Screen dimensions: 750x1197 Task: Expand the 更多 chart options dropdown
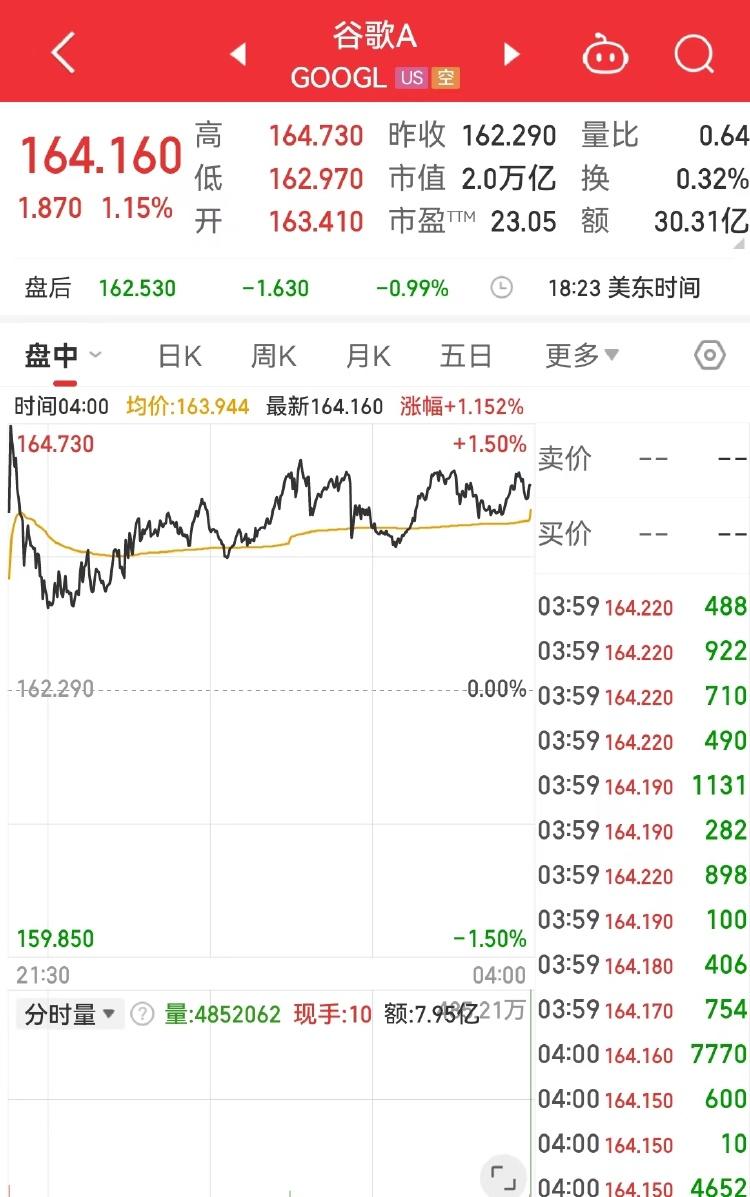pyautogui.click(x=582, y=355)
